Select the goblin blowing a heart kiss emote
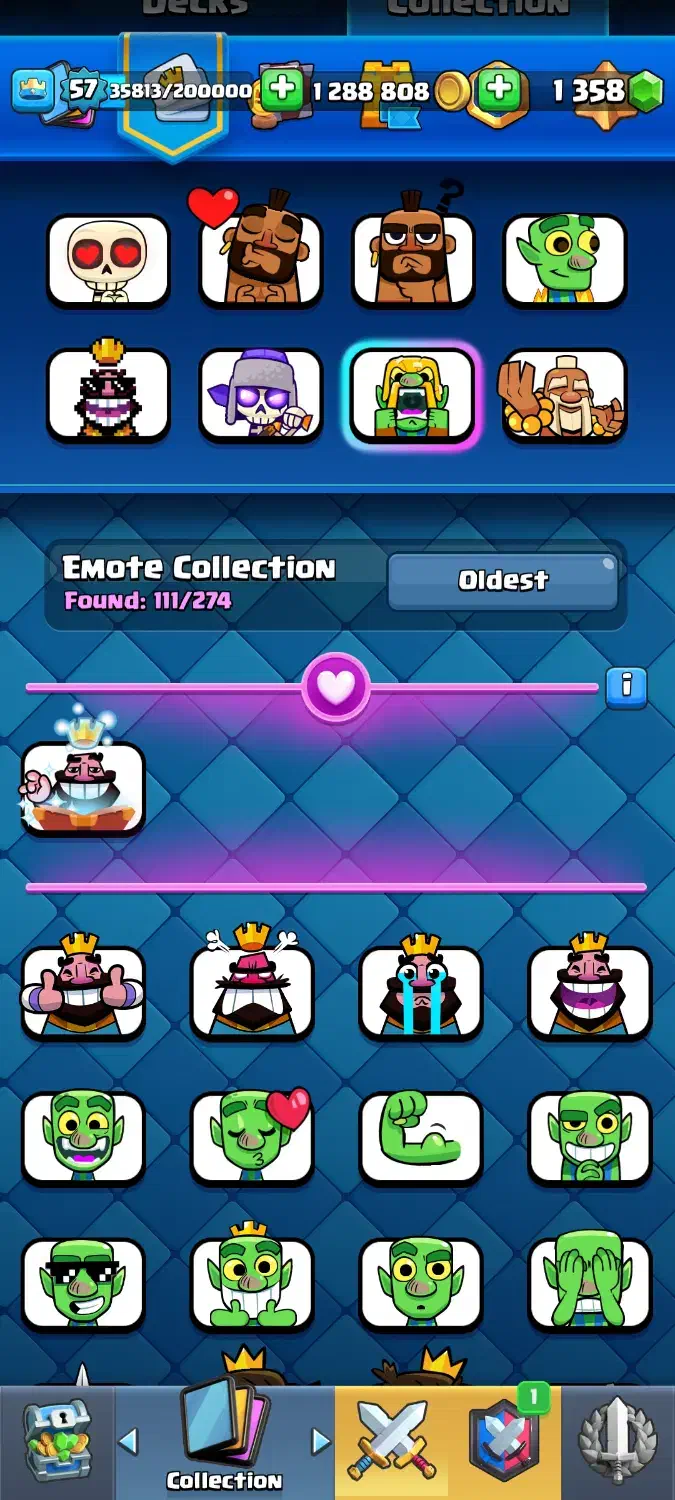Image resolution: width=675 pixels, height=1500 pixels. [x=252, y=1138]
